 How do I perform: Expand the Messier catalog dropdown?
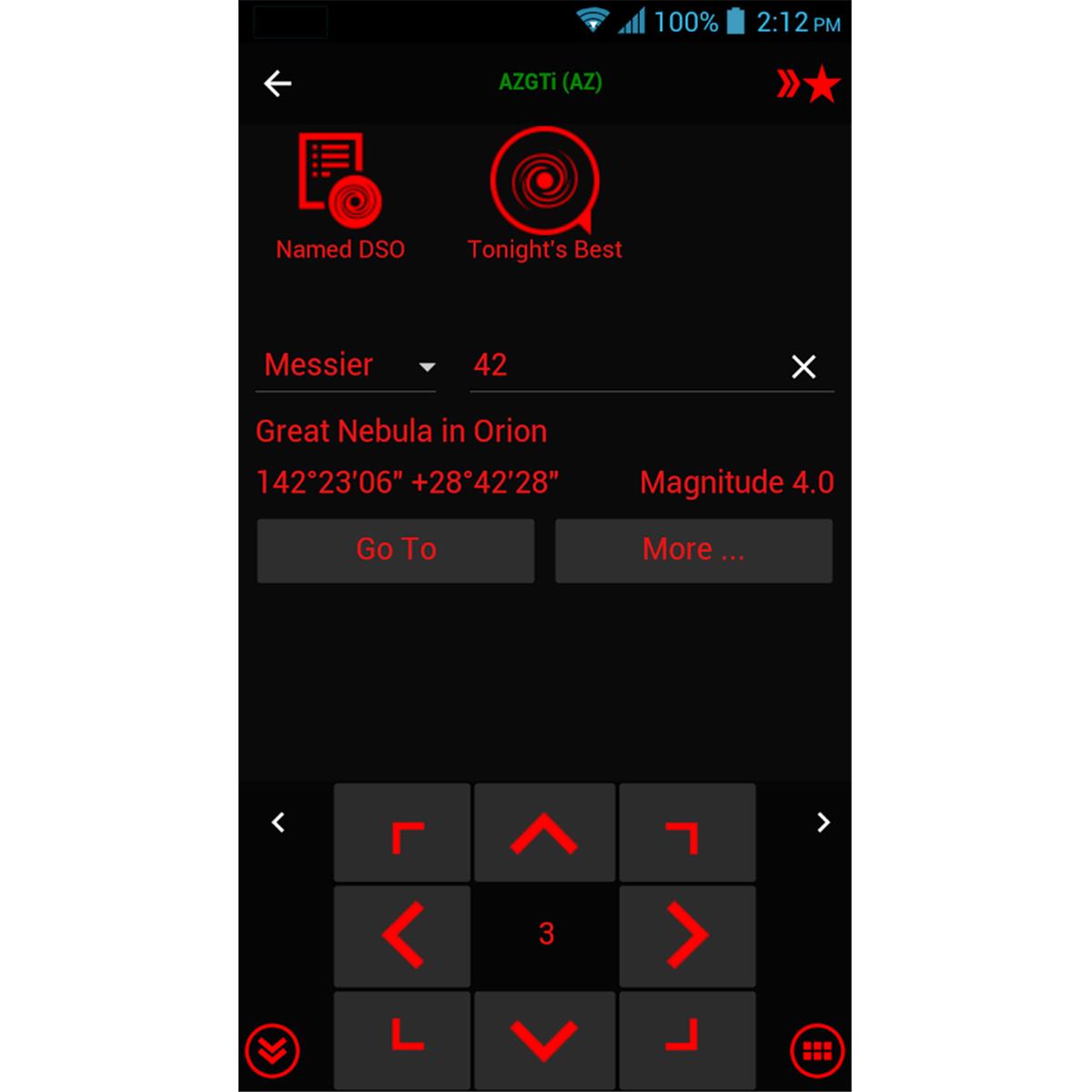[347, 366]
